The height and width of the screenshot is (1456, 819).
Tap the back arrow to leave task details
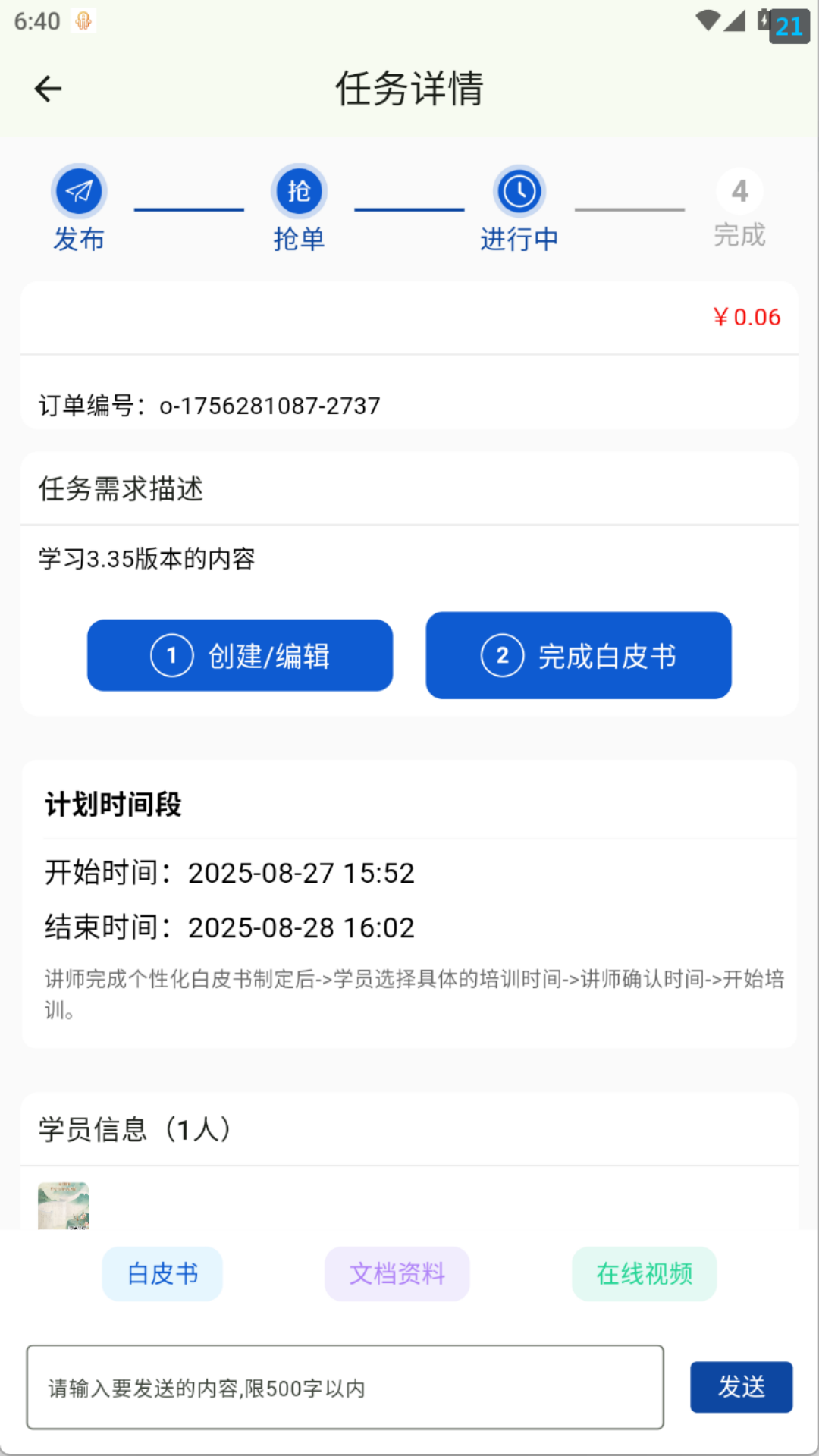[48, 88]
